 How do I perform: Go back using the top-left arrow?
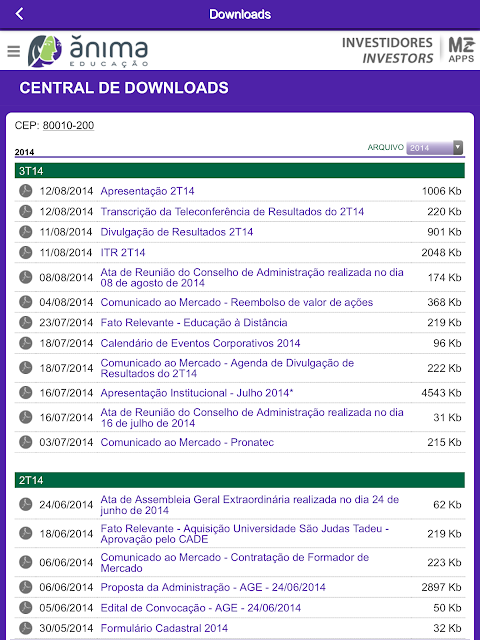(19, 14)
